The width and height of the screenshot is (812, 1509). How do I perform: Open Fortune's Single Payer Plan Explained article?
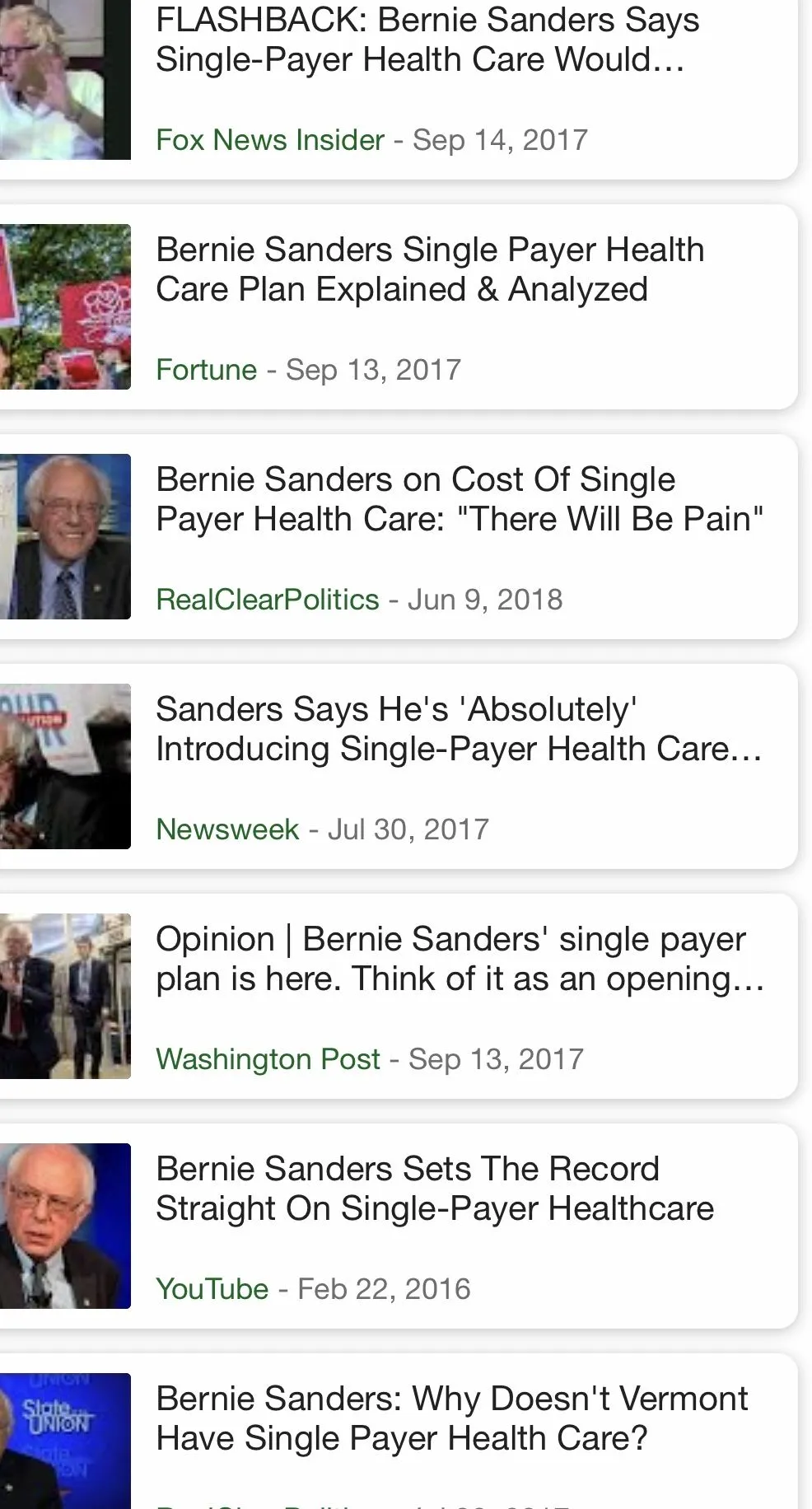[429, 269]
